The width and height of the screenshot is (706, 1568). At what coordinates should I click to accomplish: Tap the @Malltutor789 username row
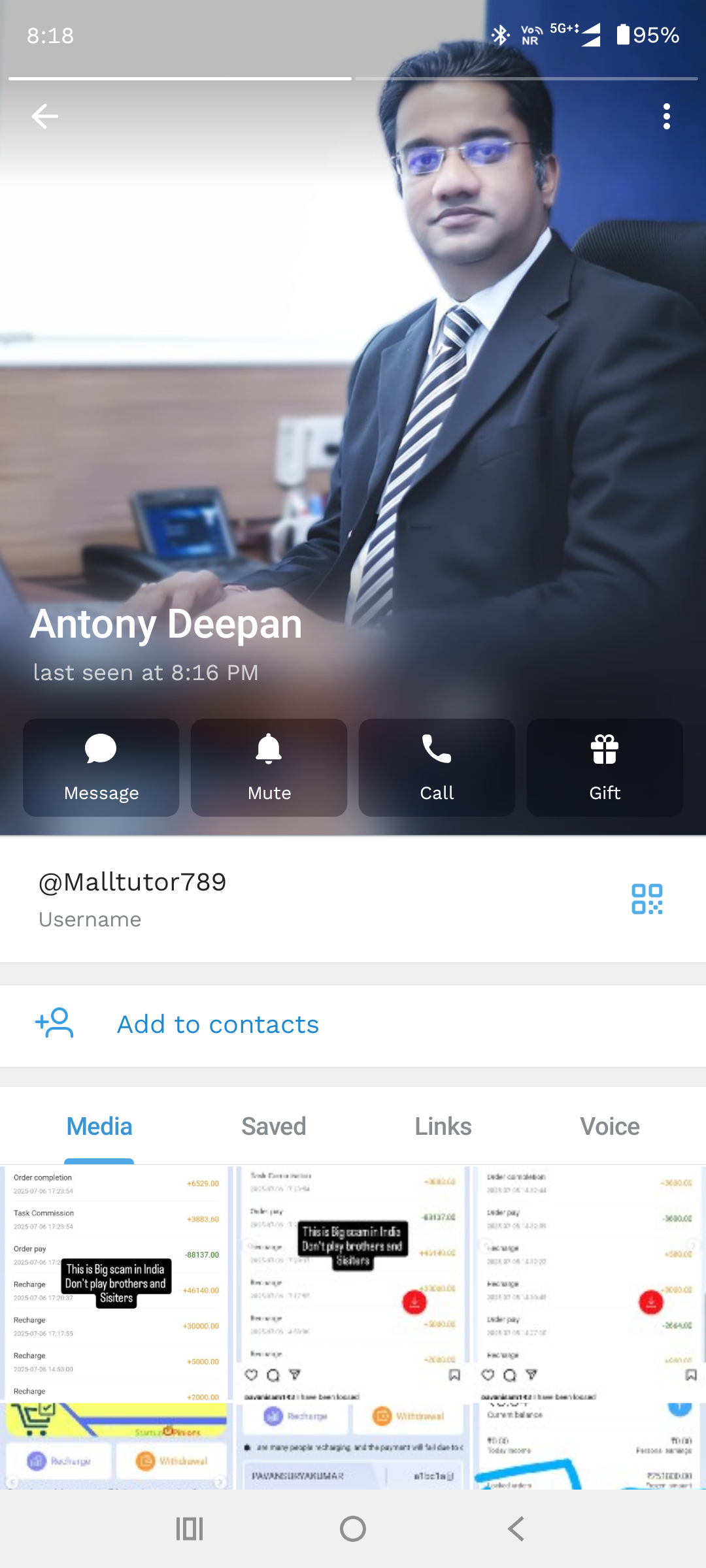point(261,899)
